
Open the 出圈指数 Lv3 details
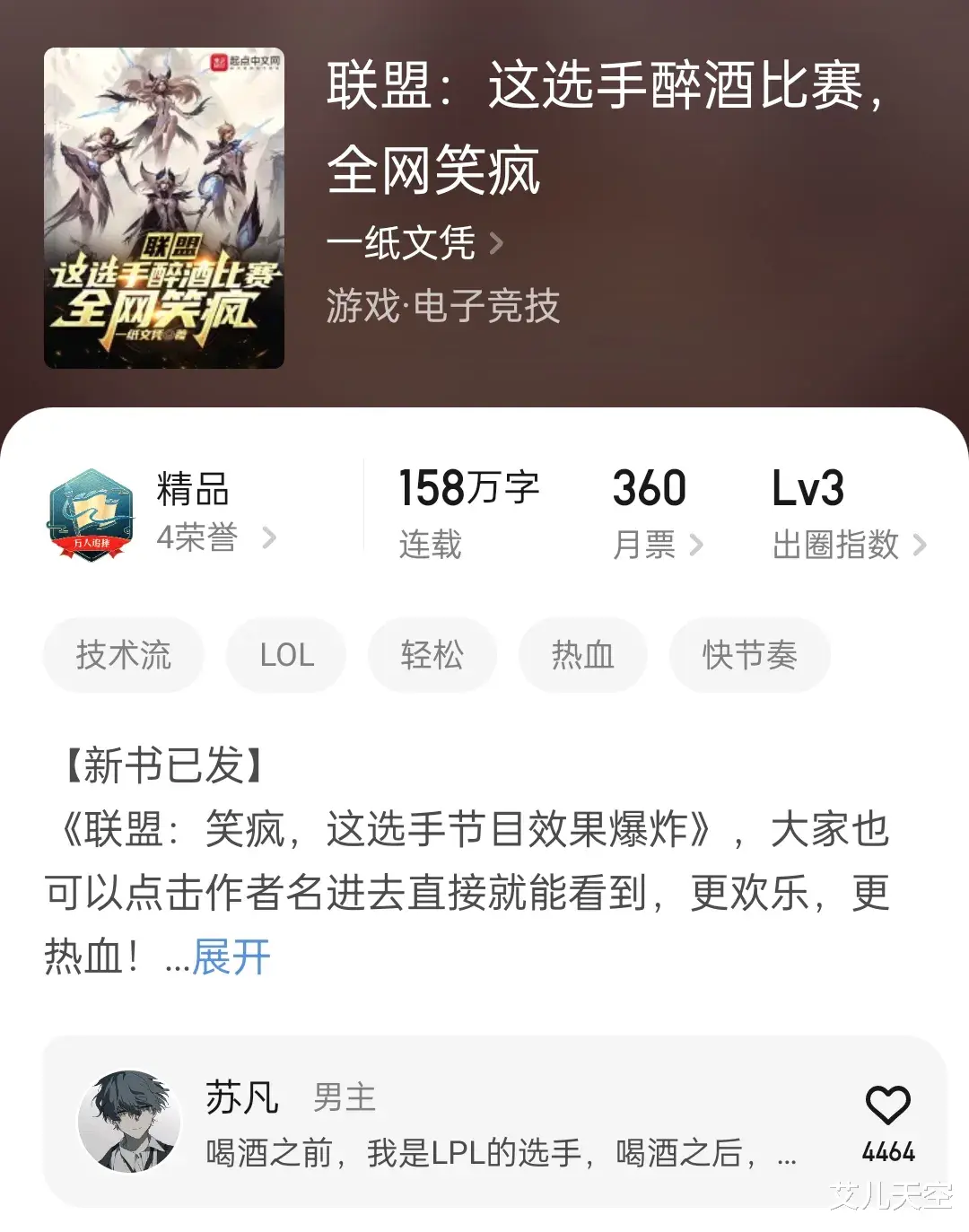click(848, 544)
